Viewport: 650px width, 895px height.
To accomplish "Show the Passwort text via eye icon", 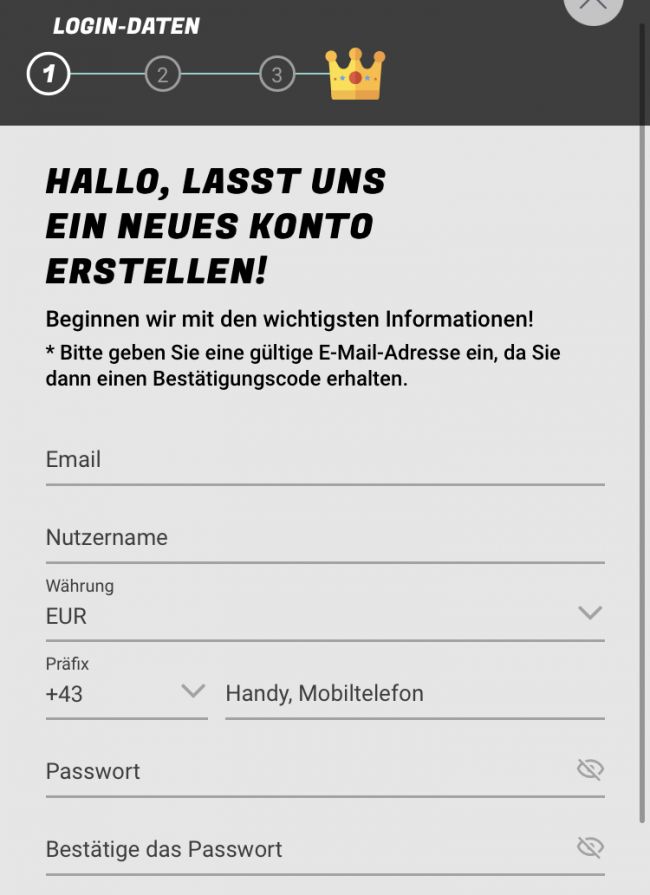I will (590, 769).
